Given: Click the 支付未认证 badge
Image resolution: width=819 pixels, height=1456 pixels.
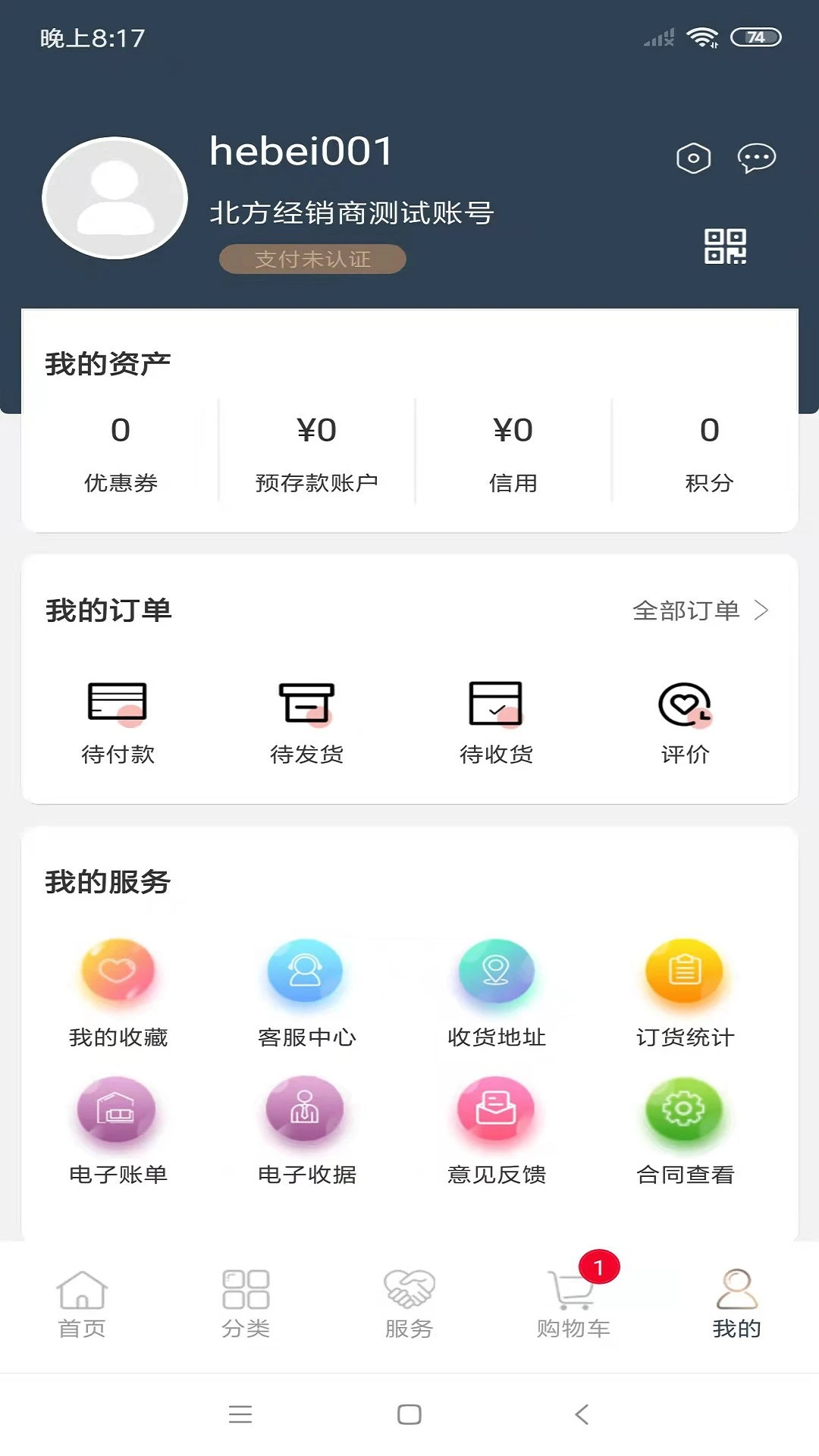Looking at the screenshot, I should pyautogui.click(x=312, y=259).
